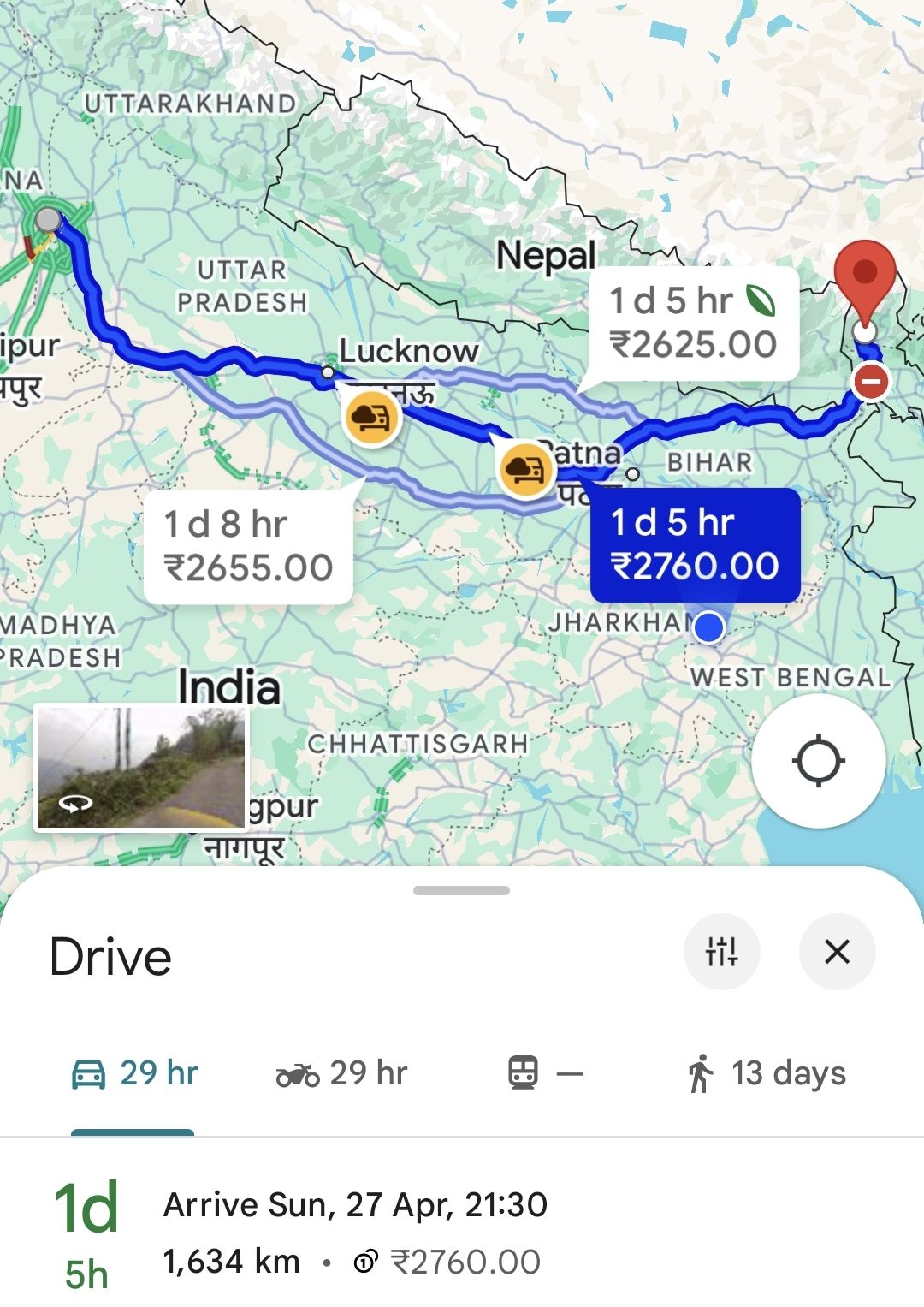The image size is (924, 1307).
Task: Open route details arriving 21:30
Action: point(355,1233)
